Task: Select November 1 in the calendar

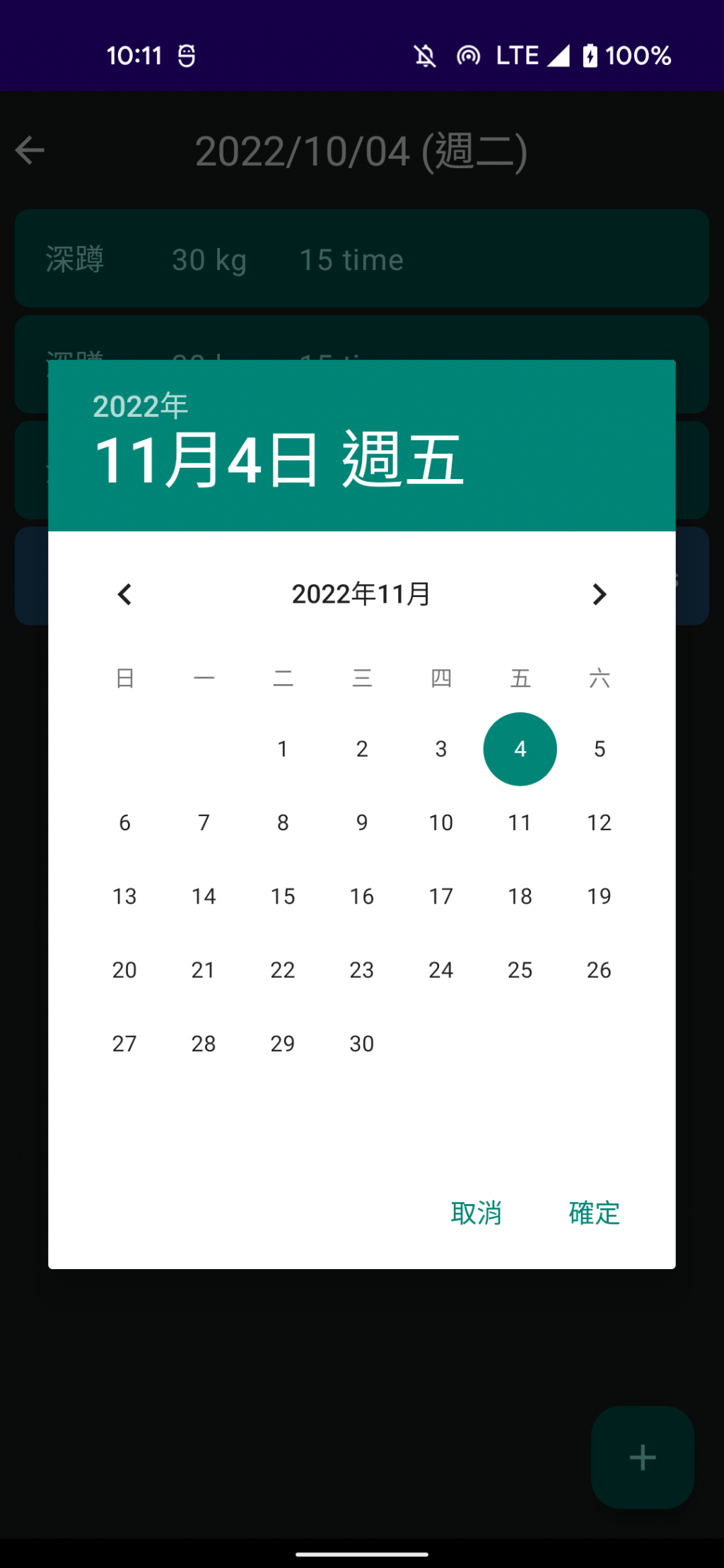Action: coord(283,749)
